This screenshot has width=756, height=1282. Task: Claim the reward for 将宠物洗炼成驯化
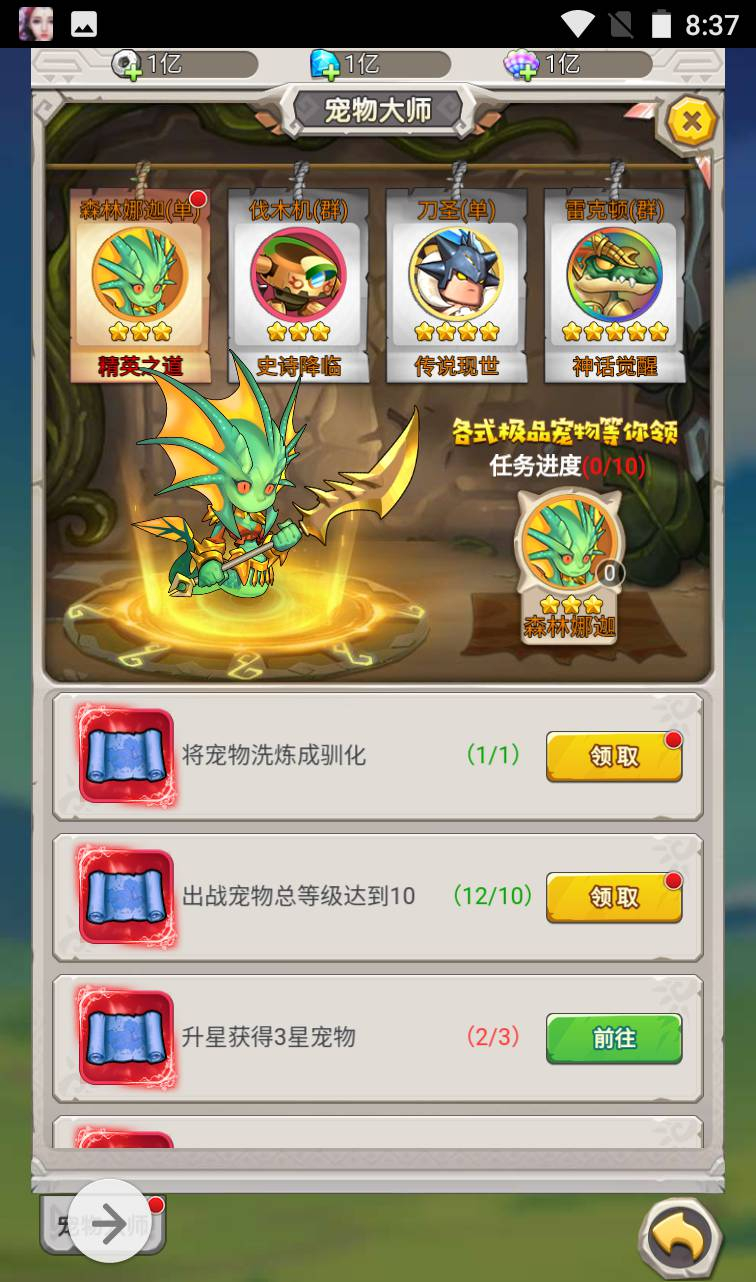pos(614,756)
